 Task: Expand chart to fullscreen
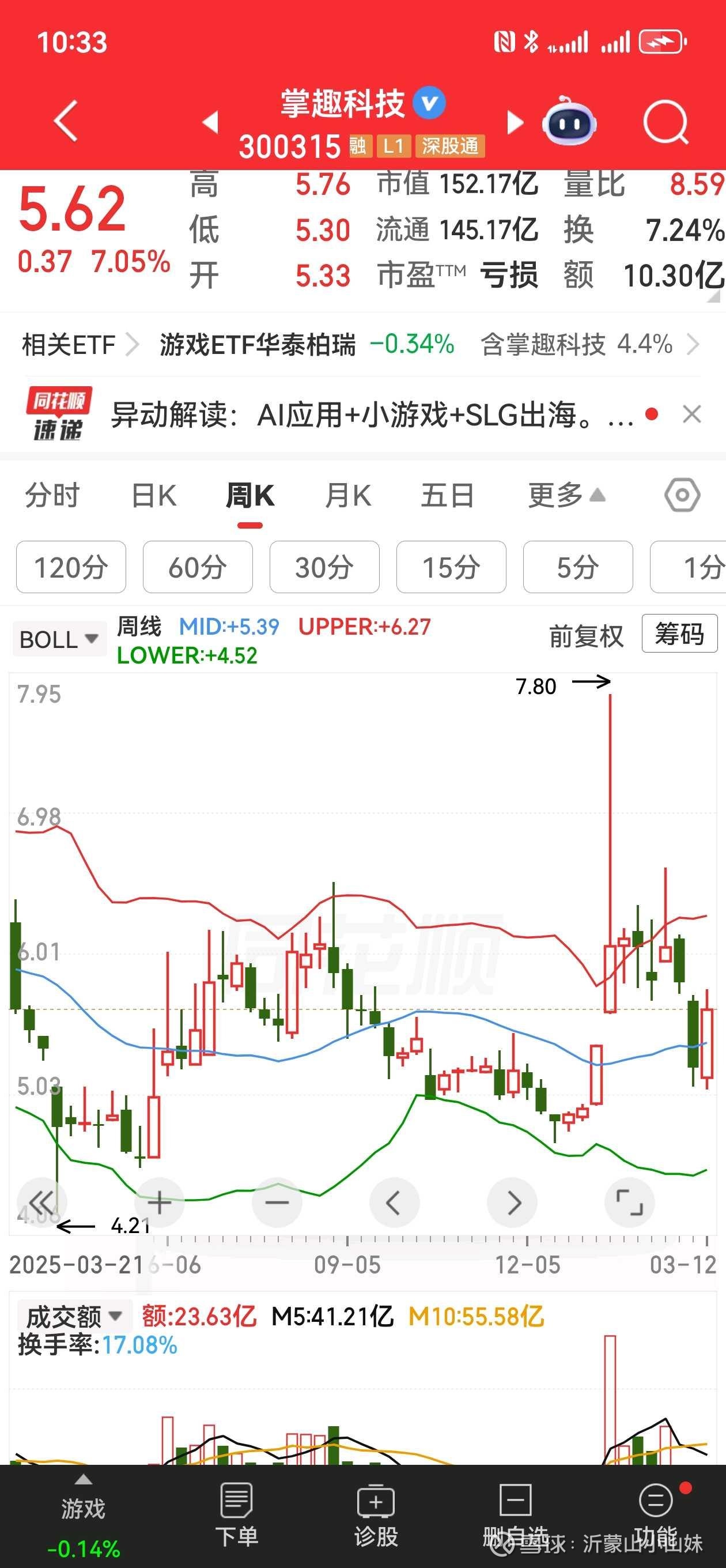click(x=629, y=1203)
